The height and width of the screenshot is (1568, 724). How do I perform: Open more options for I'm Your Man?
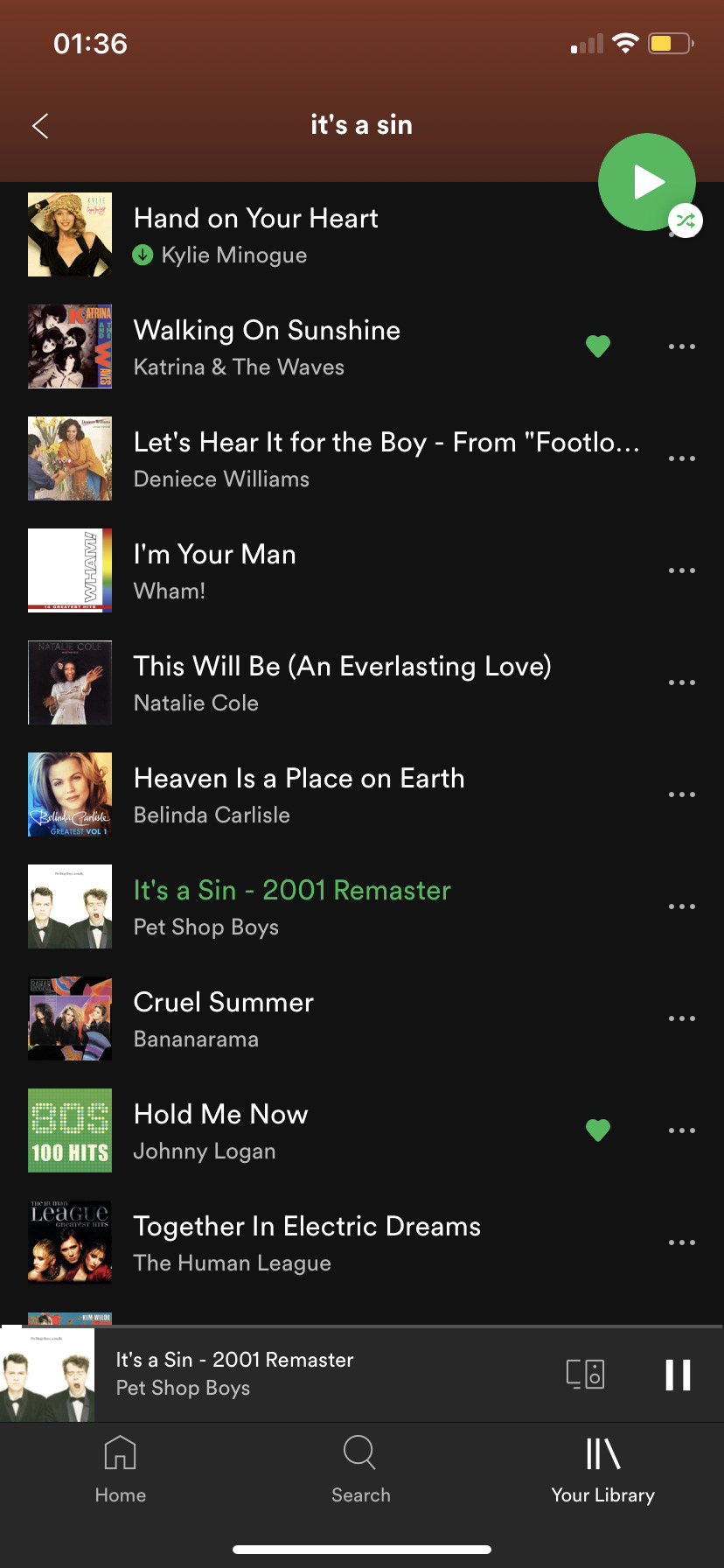tap(681, 570)
